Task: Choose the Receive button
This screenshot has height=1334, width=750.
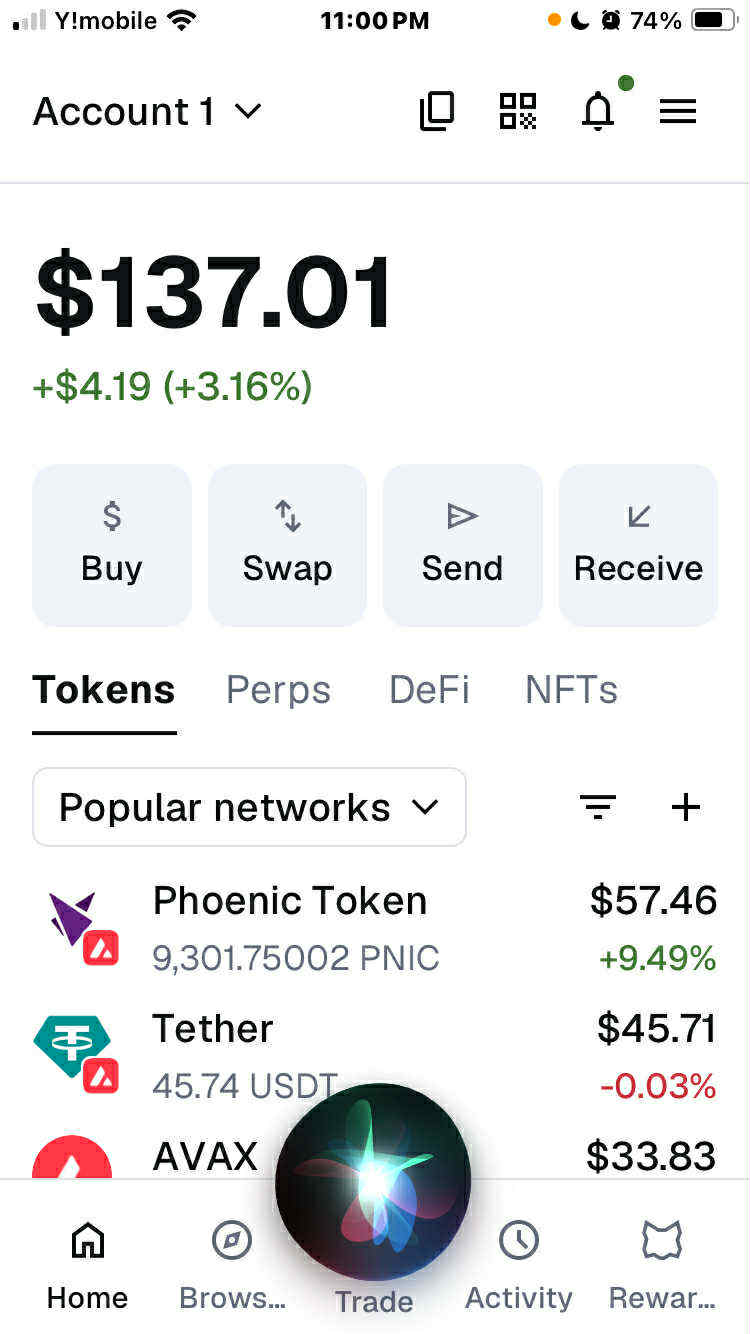Action: [638, 545]
